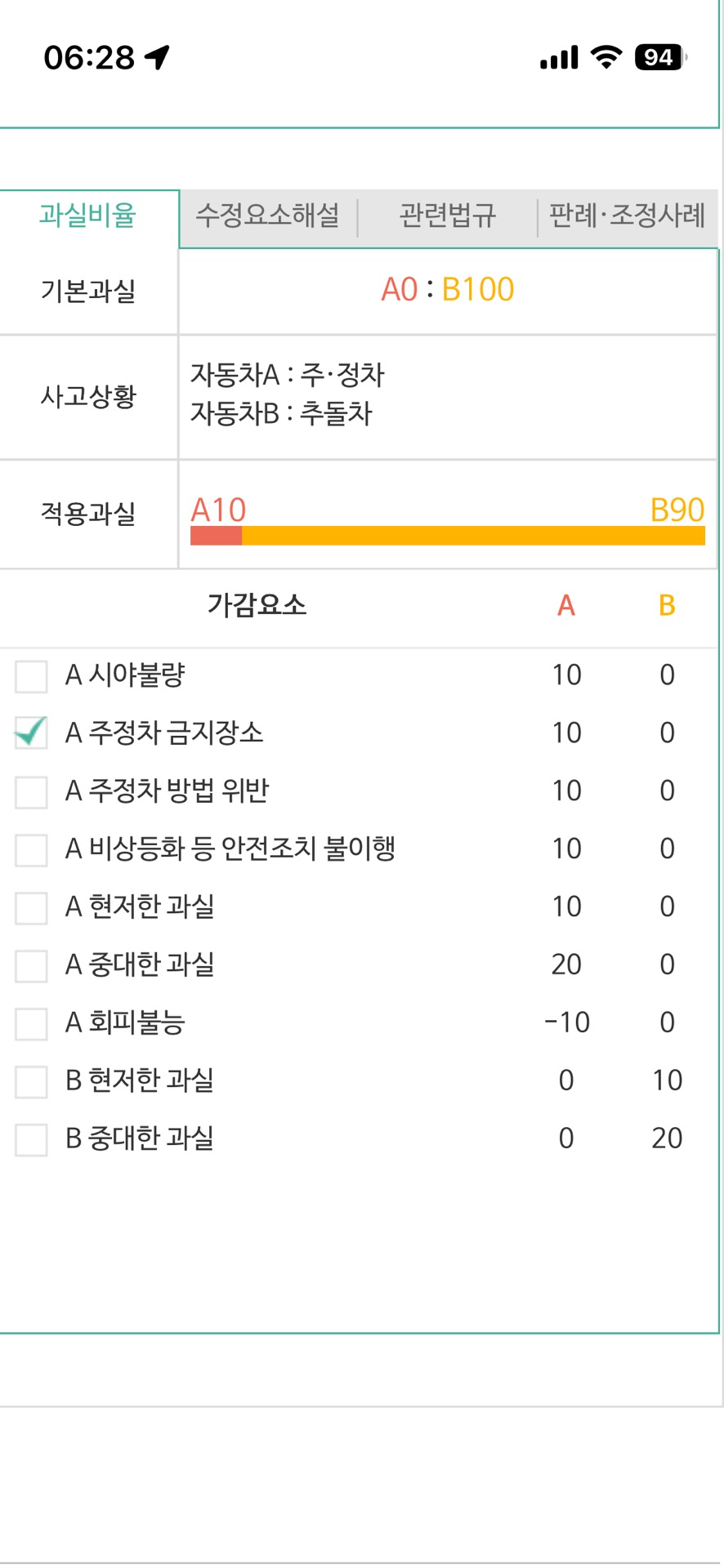Check the A 시야불량 checkbox
Viewport: 724px width, 1568px height.
tap(31, 676)
